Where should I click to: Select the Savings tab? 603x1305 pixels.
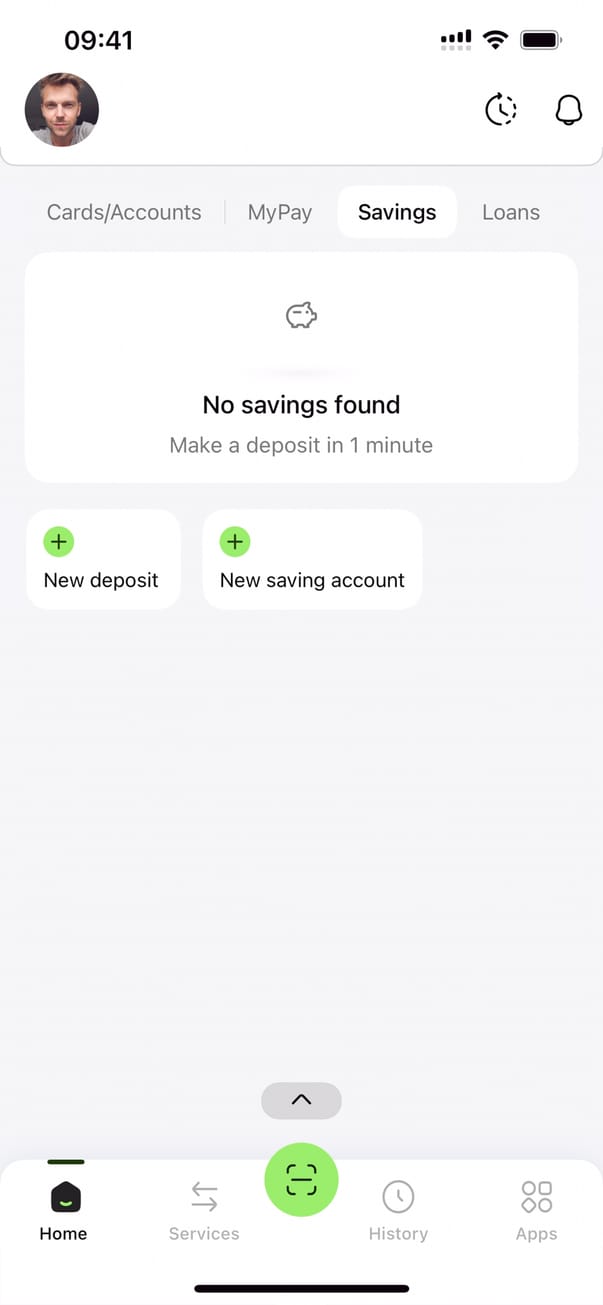tap(397, 212)
